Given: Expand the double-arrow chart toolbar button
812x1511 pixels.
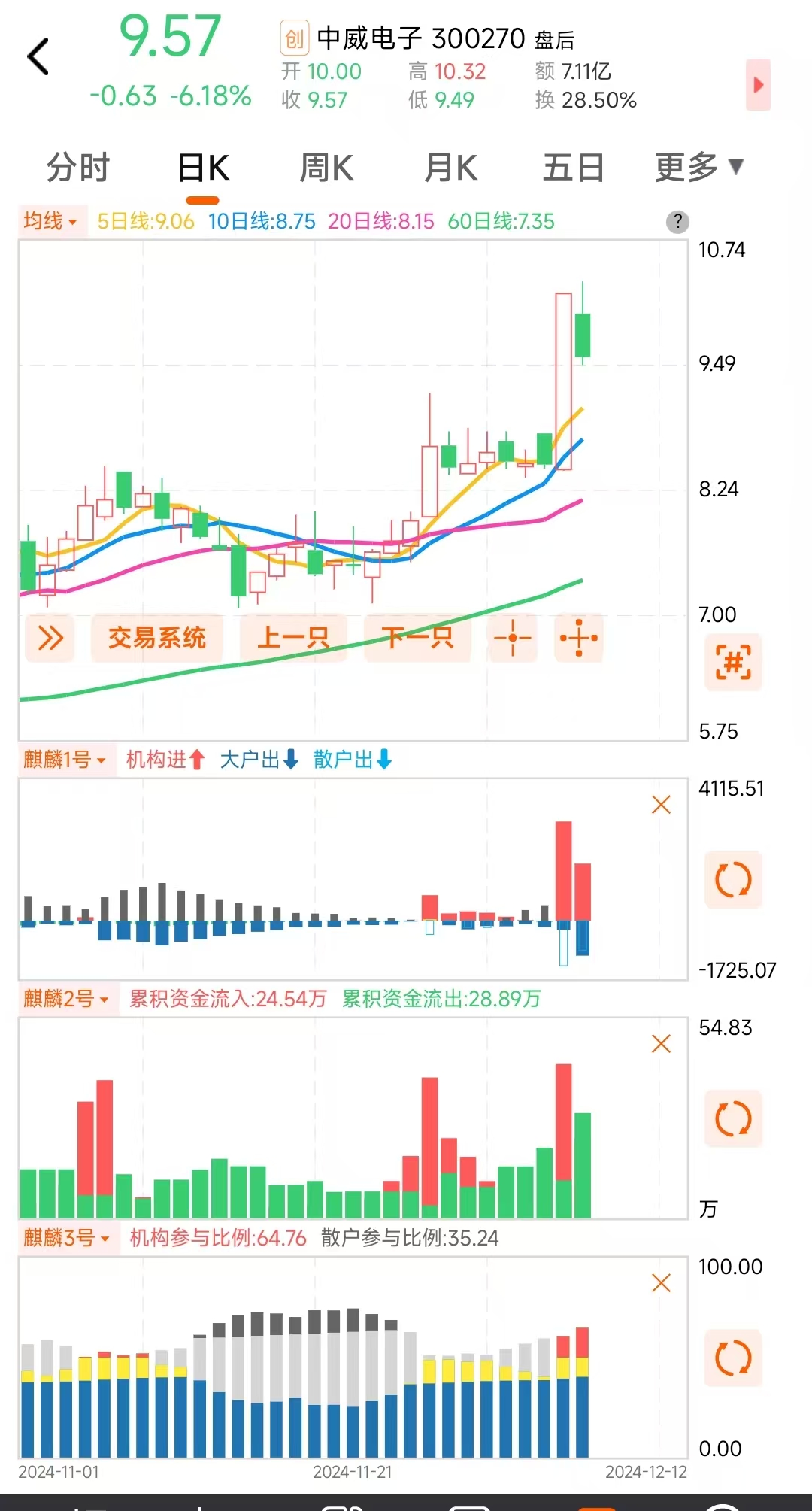Looking at the screenshot, I should [50, 639].
